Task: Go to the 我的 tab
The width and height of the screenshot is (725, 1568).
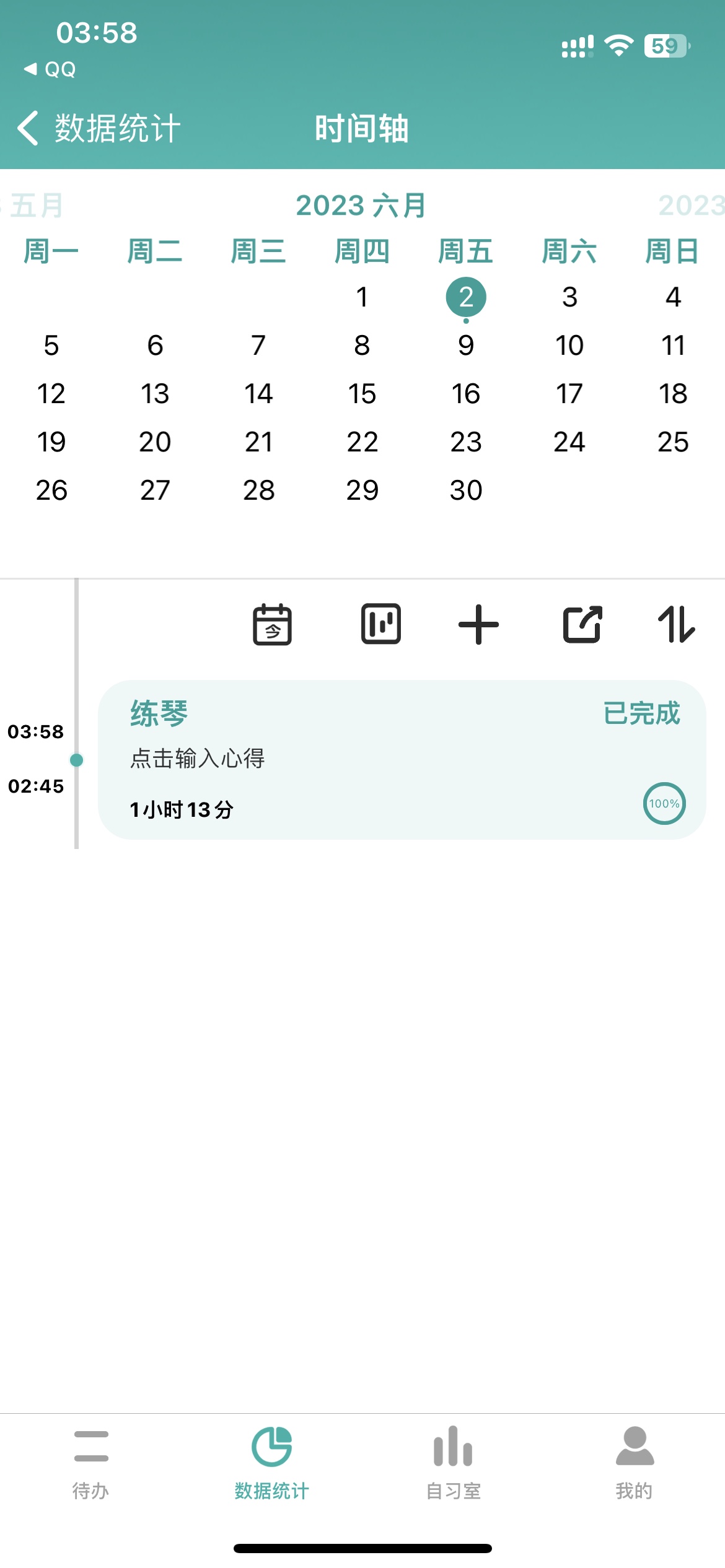Action: tap(634, 1463)
